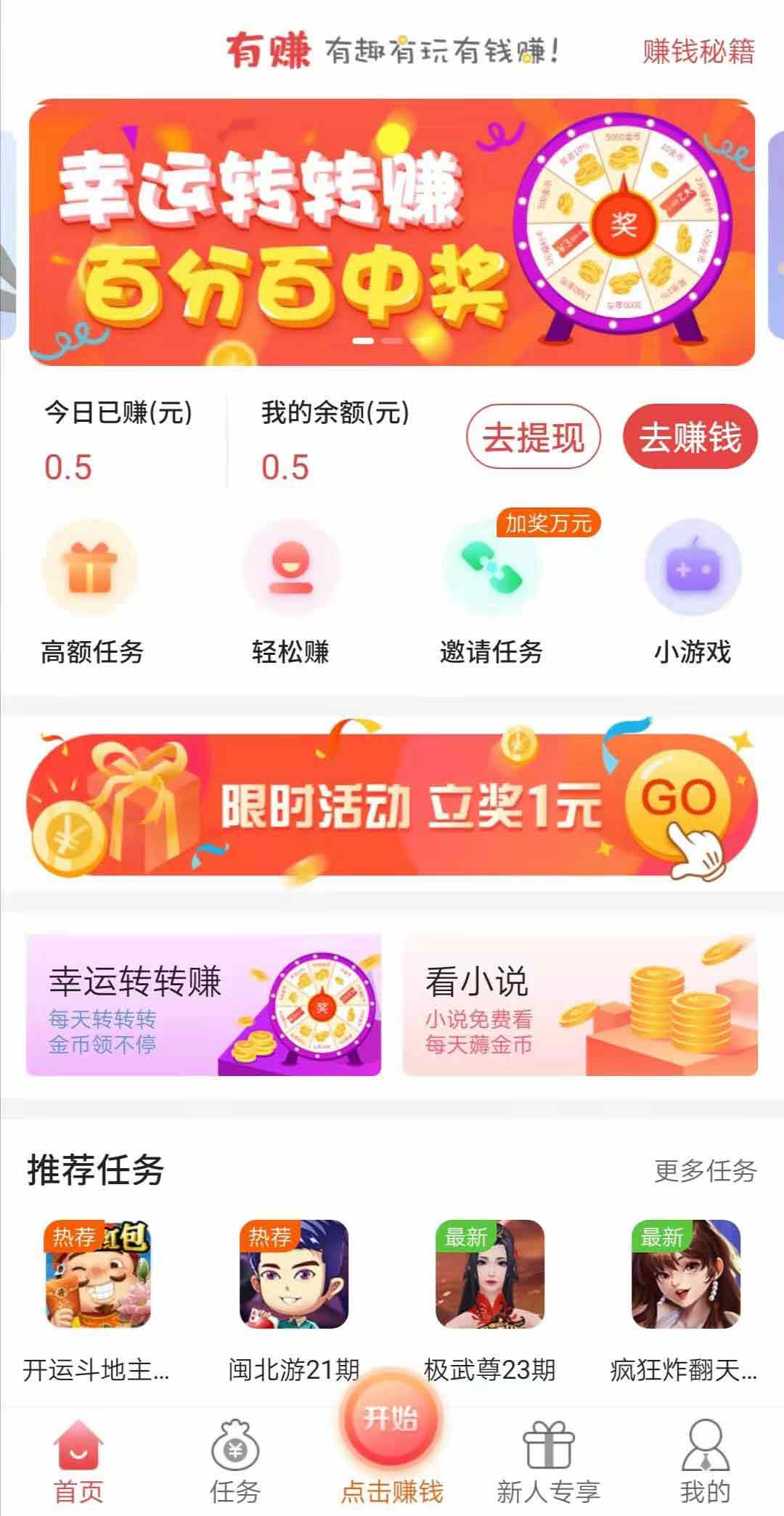
Task: Switch to the 我的 tab
Action: [706, 1461]
